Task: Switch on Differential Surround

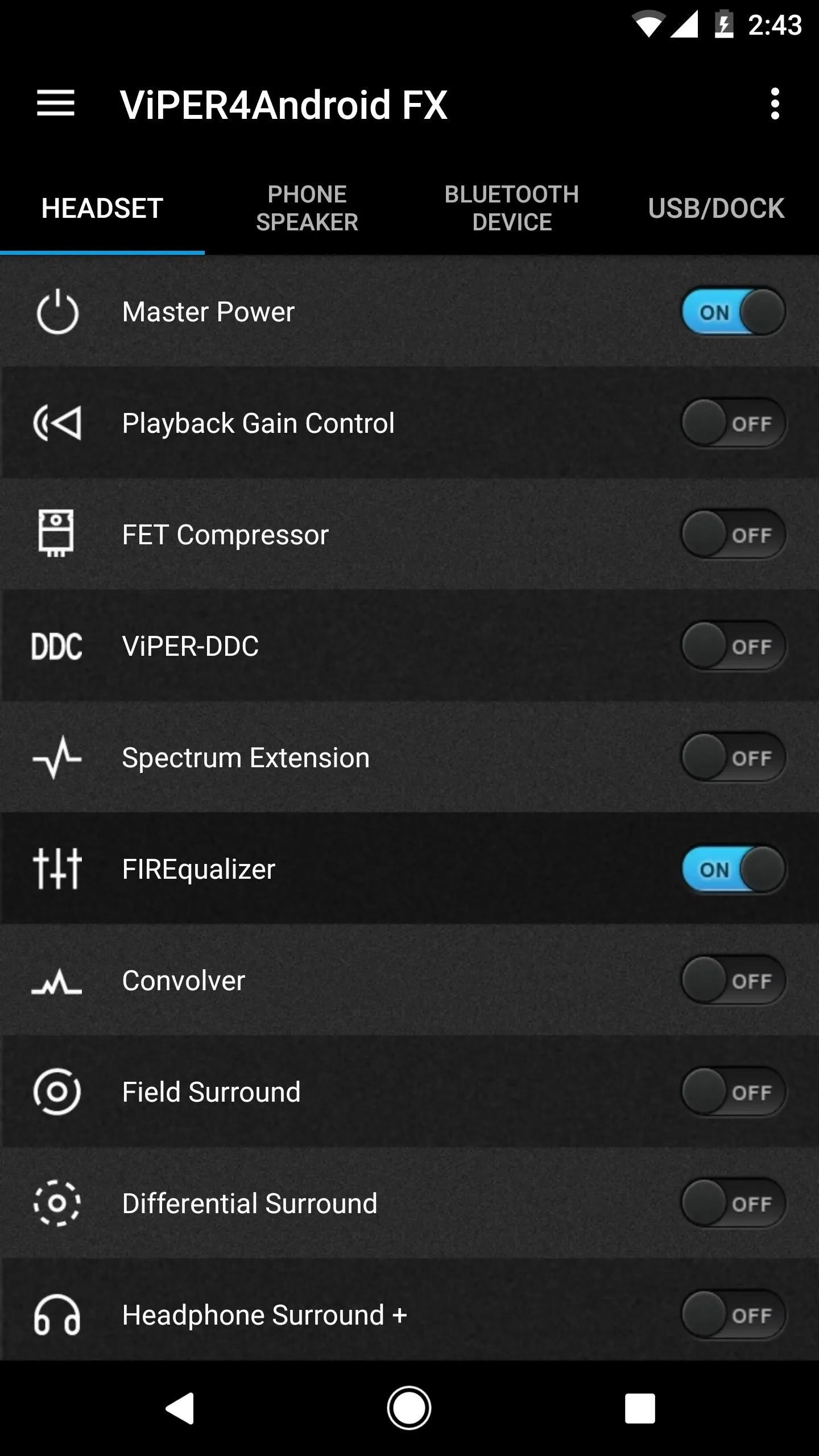Action: click(x=734, y=1203)
